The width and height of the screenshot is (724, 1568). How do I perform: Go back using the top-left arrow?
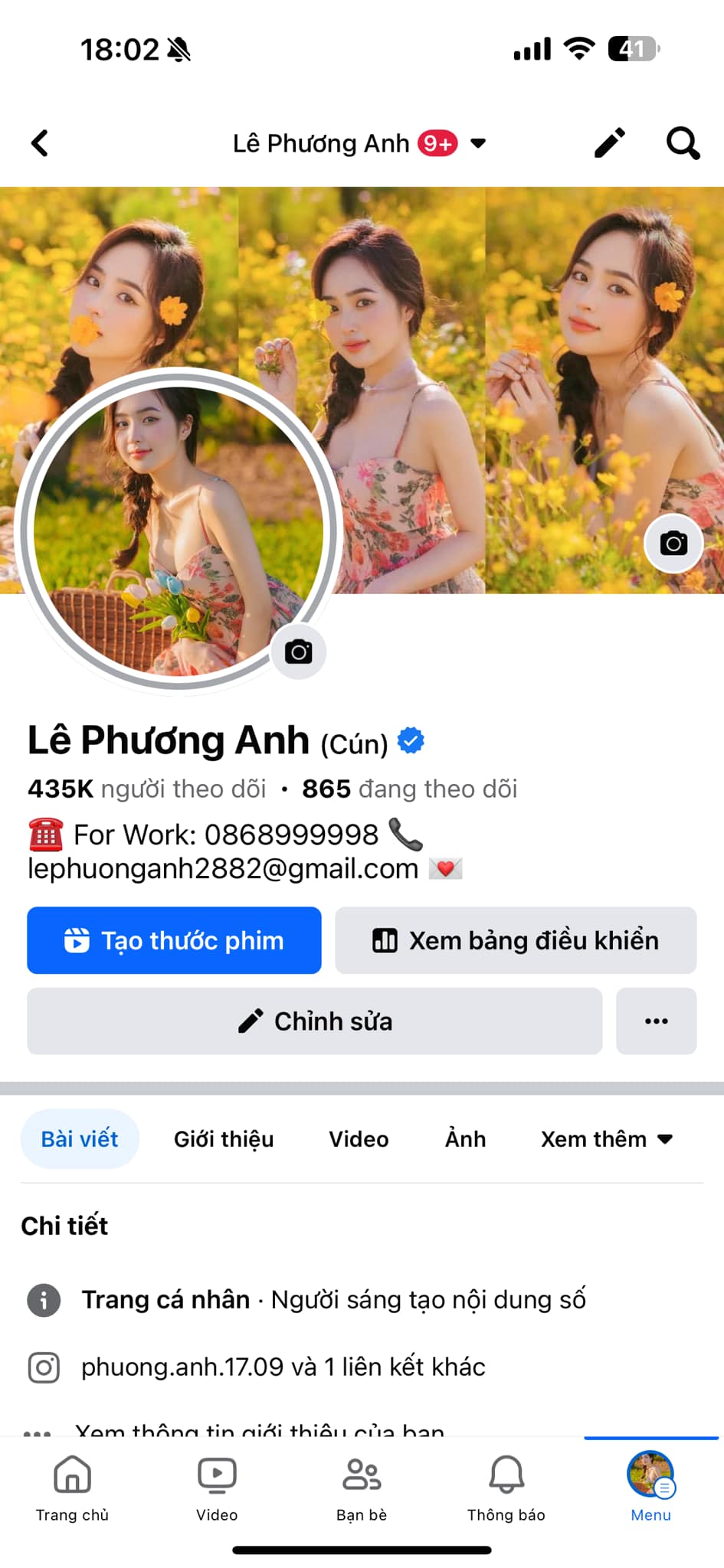[40, 143]
